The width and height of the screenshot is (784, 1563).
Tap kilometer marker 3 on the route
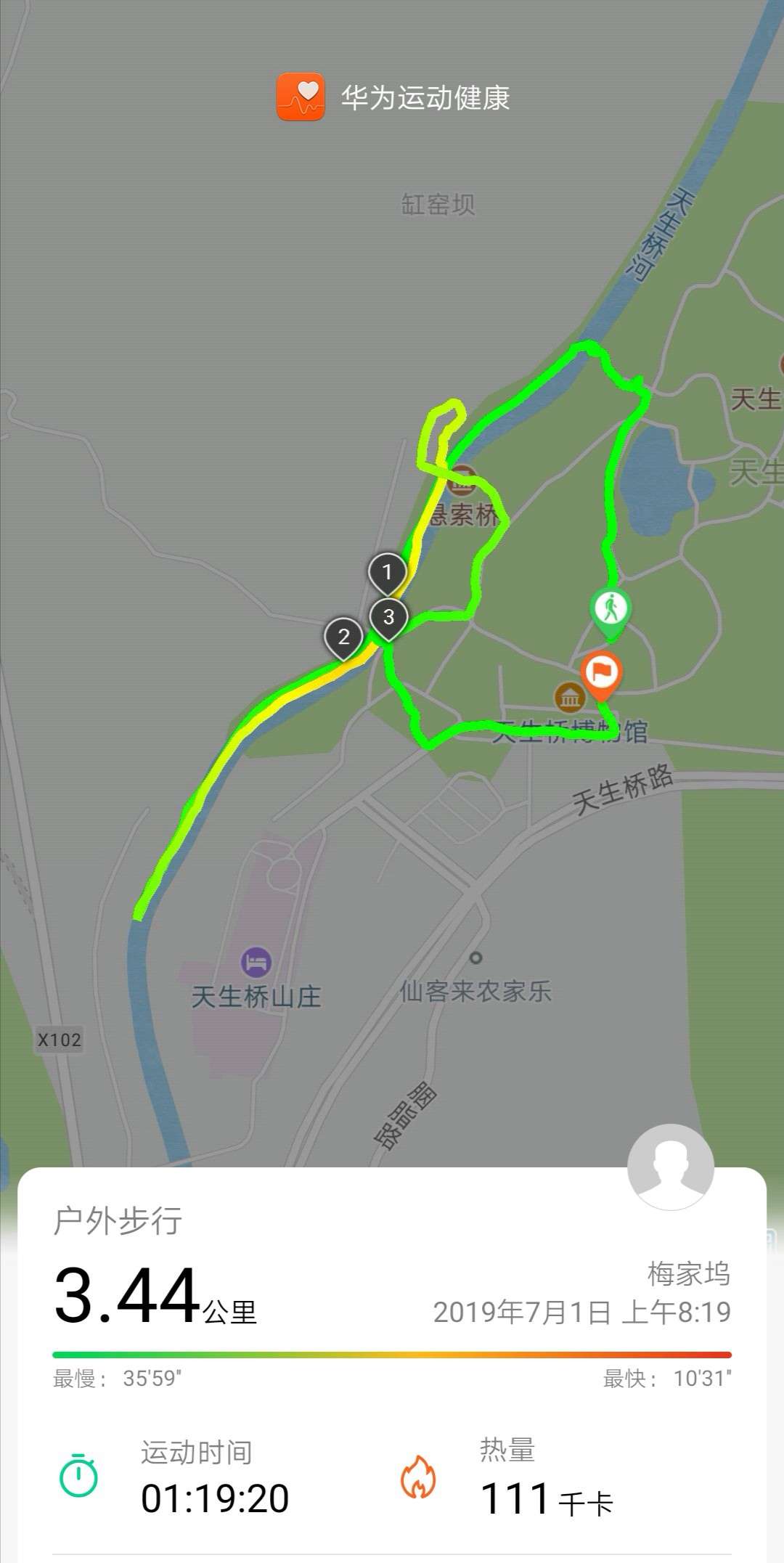(x=390, y=618)
